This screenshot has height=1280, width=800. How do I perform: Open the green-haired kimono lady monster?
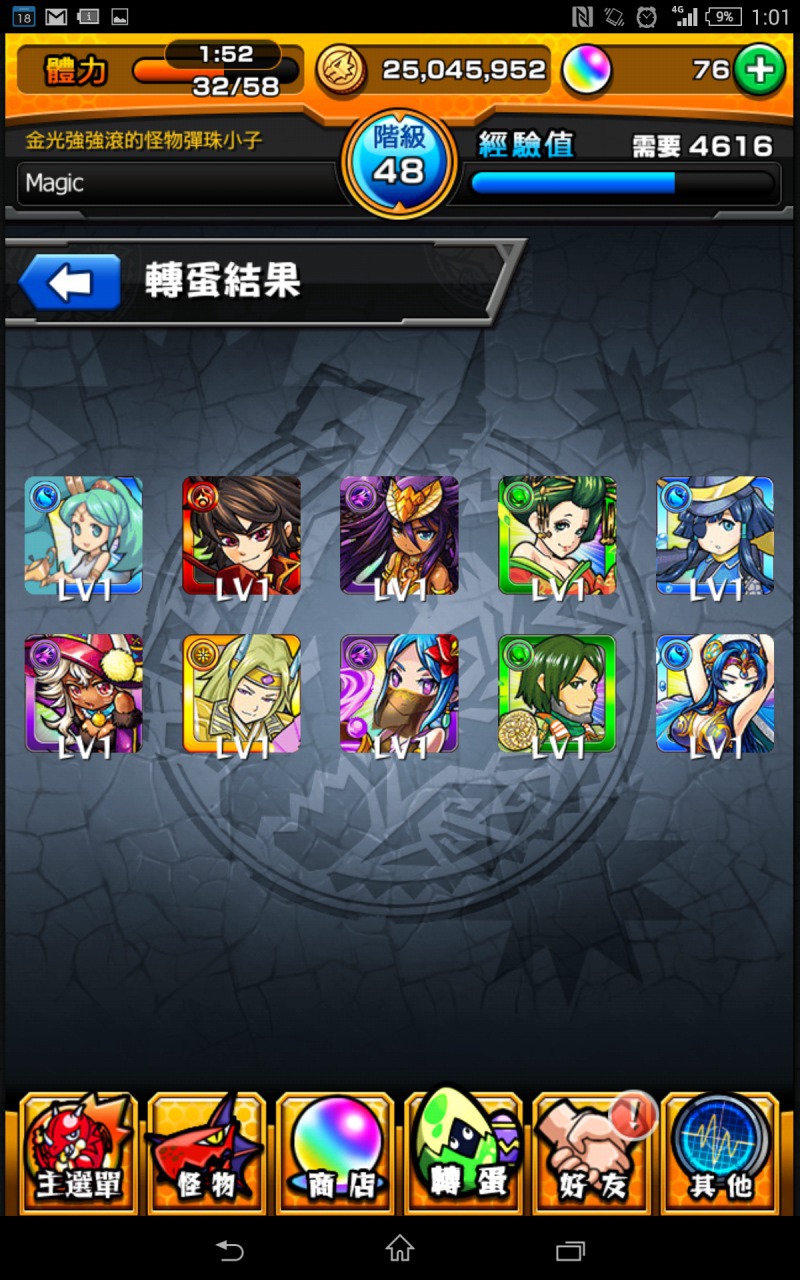[557, 536]
